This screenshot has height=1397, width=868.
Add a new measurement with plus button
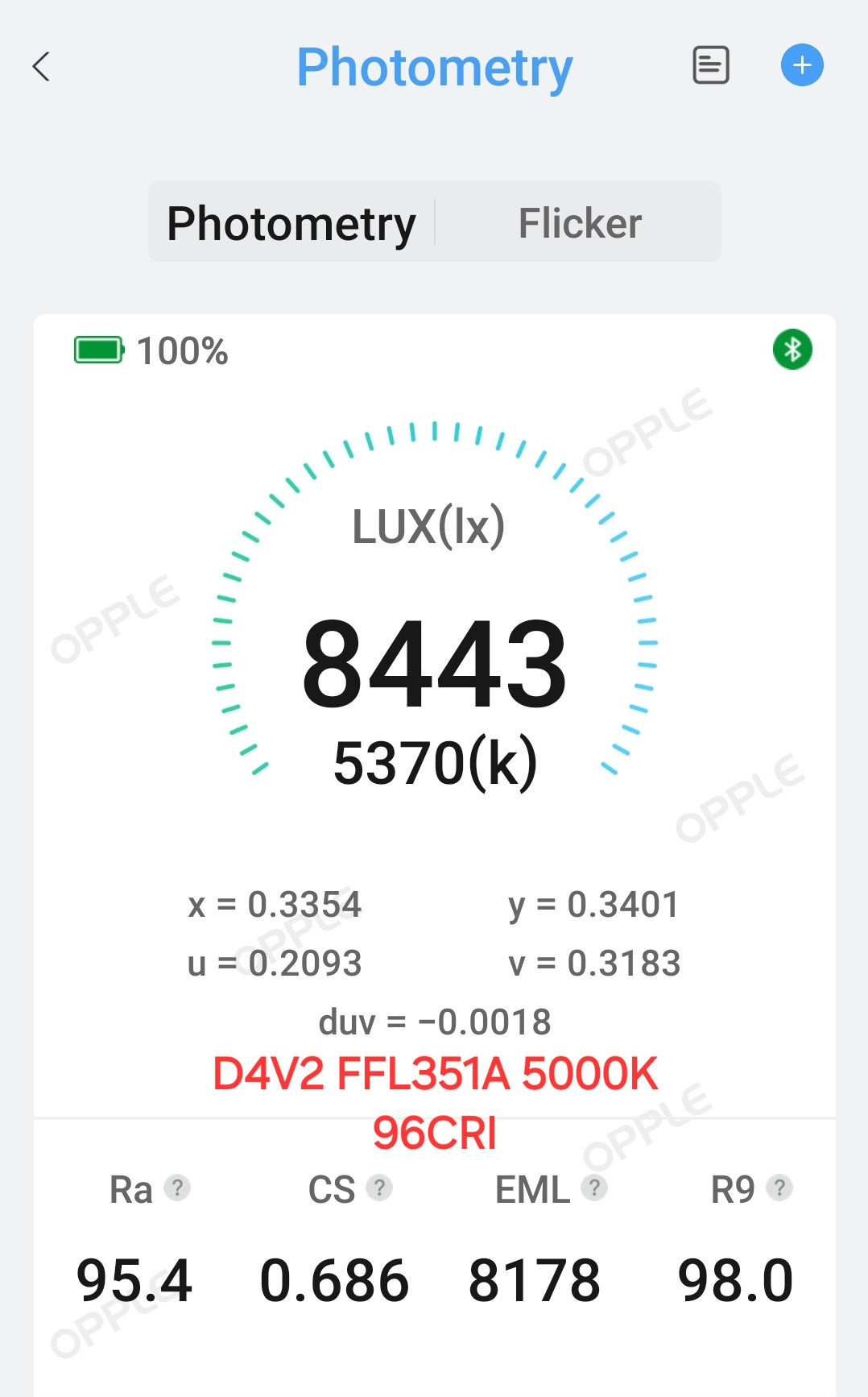802,65
